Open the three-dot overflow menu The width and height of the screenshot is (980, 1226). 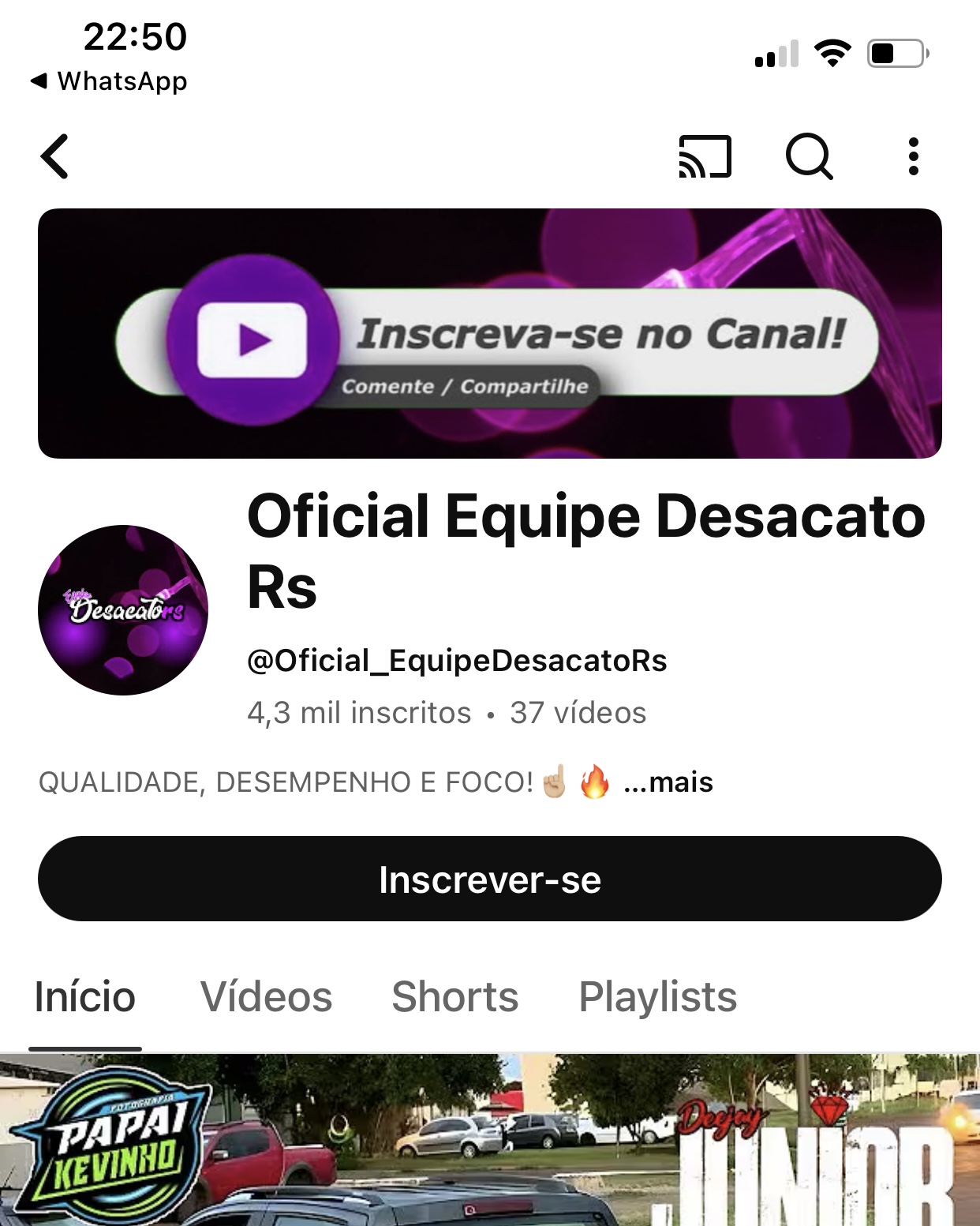coord(913,156)
